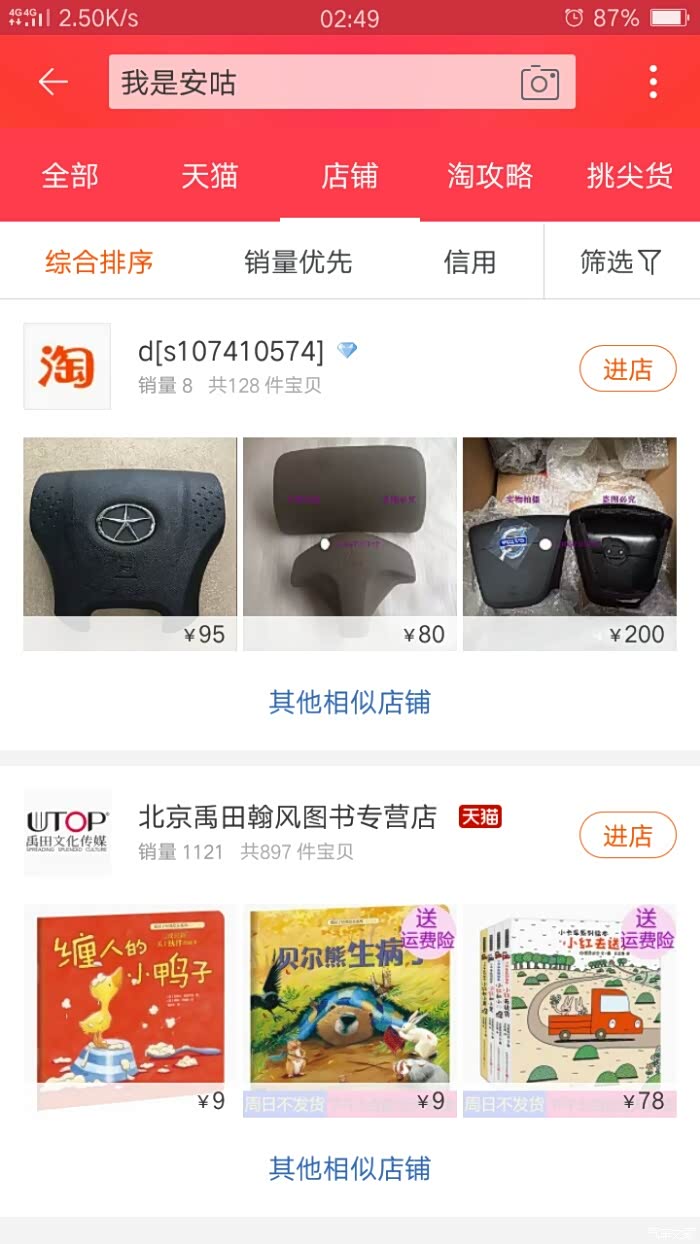
Task: Sort results by 信用
Action: click(x=470, y=262)
